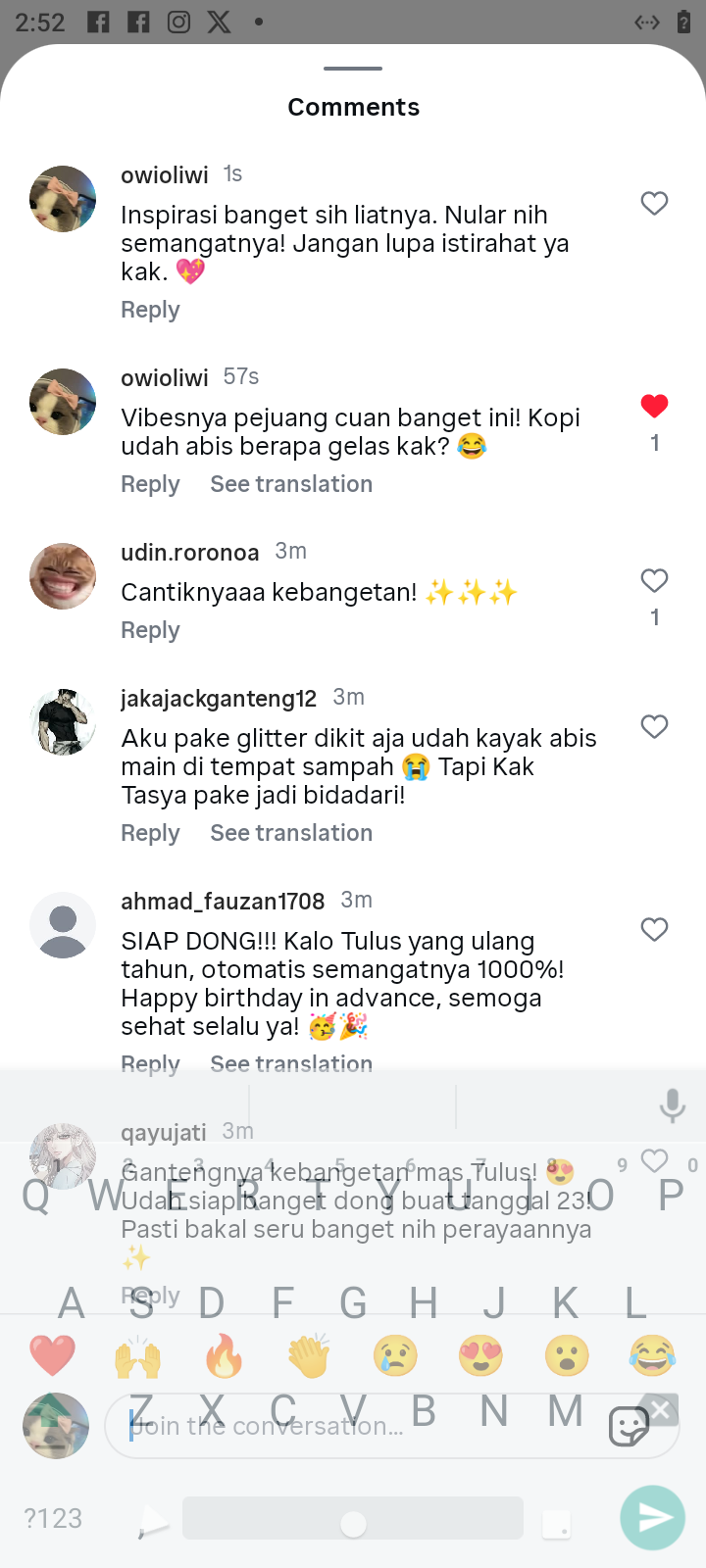Tap the keyboard microphone for voice input
Image resolution: width=706 pixels, height=1568 pixels.
tap(672, 1105)
